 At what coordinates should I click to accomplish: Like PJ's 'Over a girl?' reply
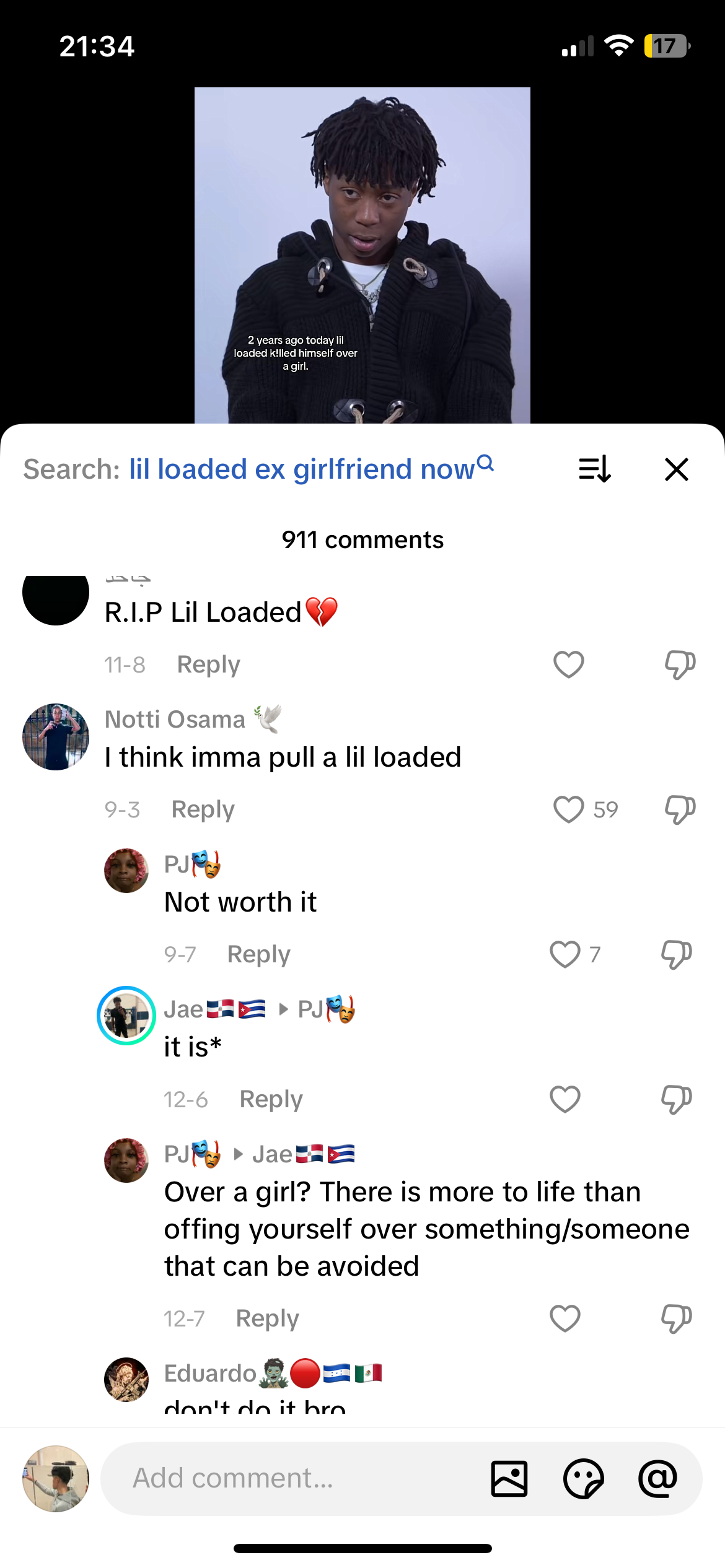click(x=565, y=1318)
